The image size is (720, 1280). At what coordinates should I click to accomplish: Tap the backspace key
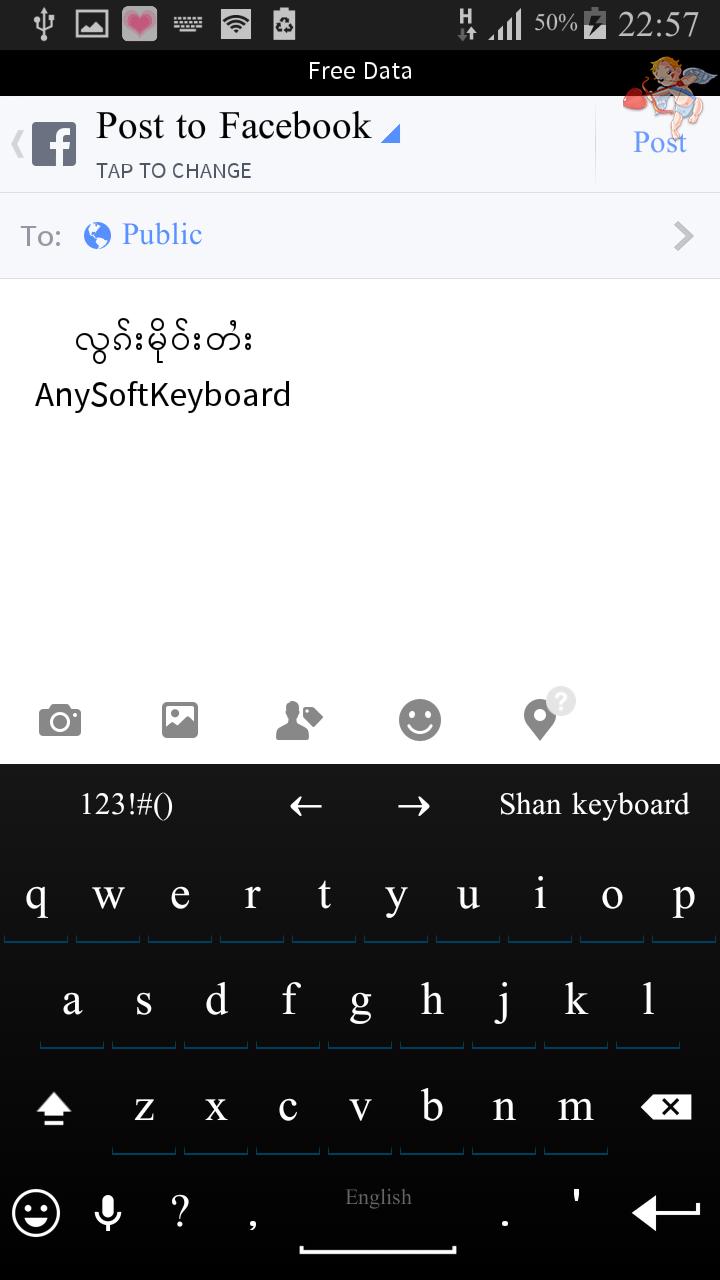[x=666, y=1107]
